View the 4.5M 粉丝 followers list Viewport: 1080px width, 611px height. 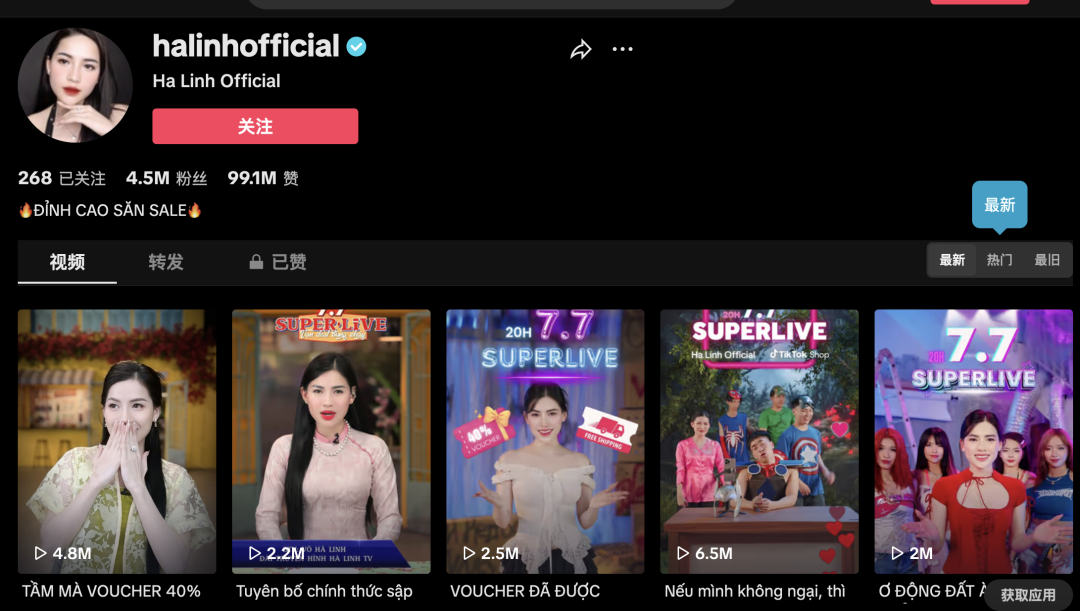click(x=166, y=178)
